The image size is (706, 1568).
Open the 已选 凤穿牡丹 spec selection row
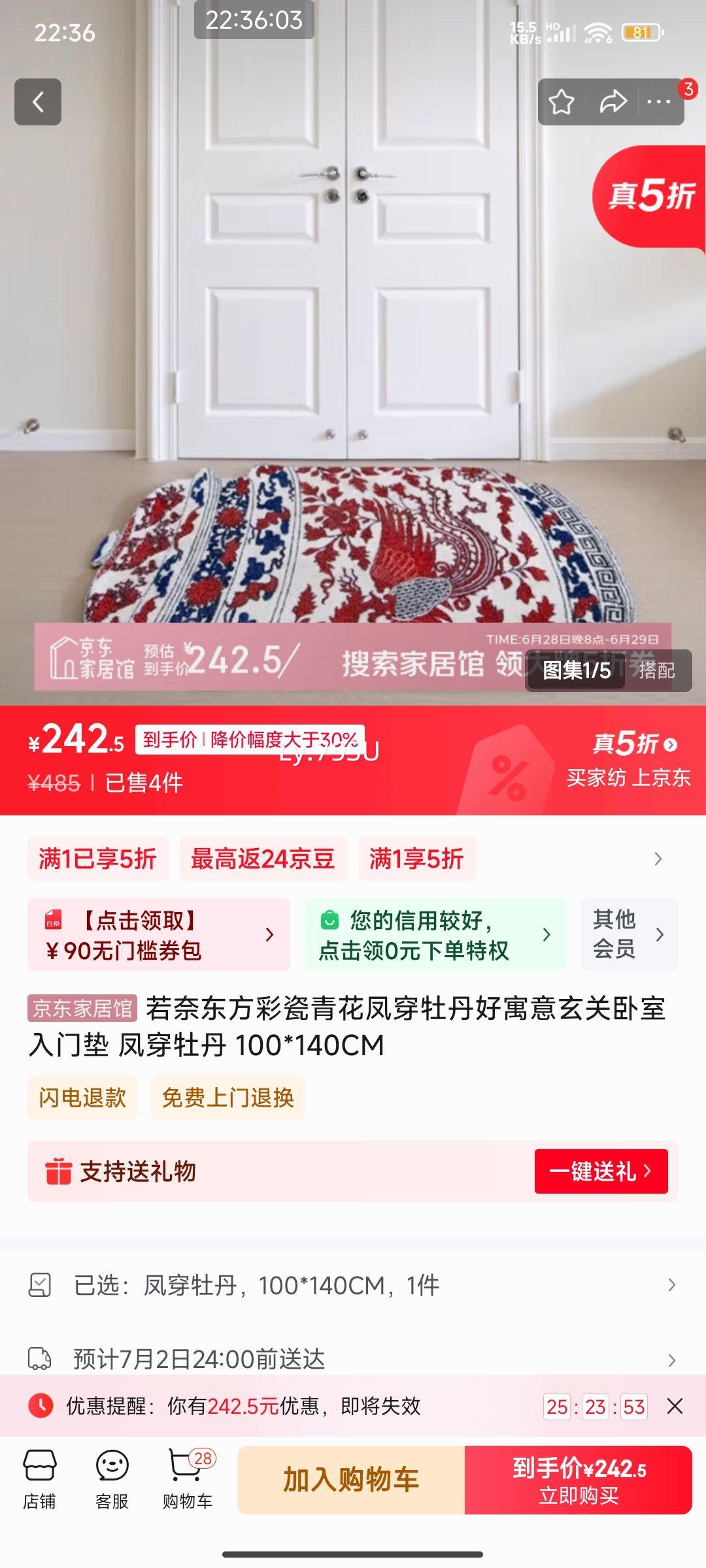pyautogui.click(x=353, y=1285)
